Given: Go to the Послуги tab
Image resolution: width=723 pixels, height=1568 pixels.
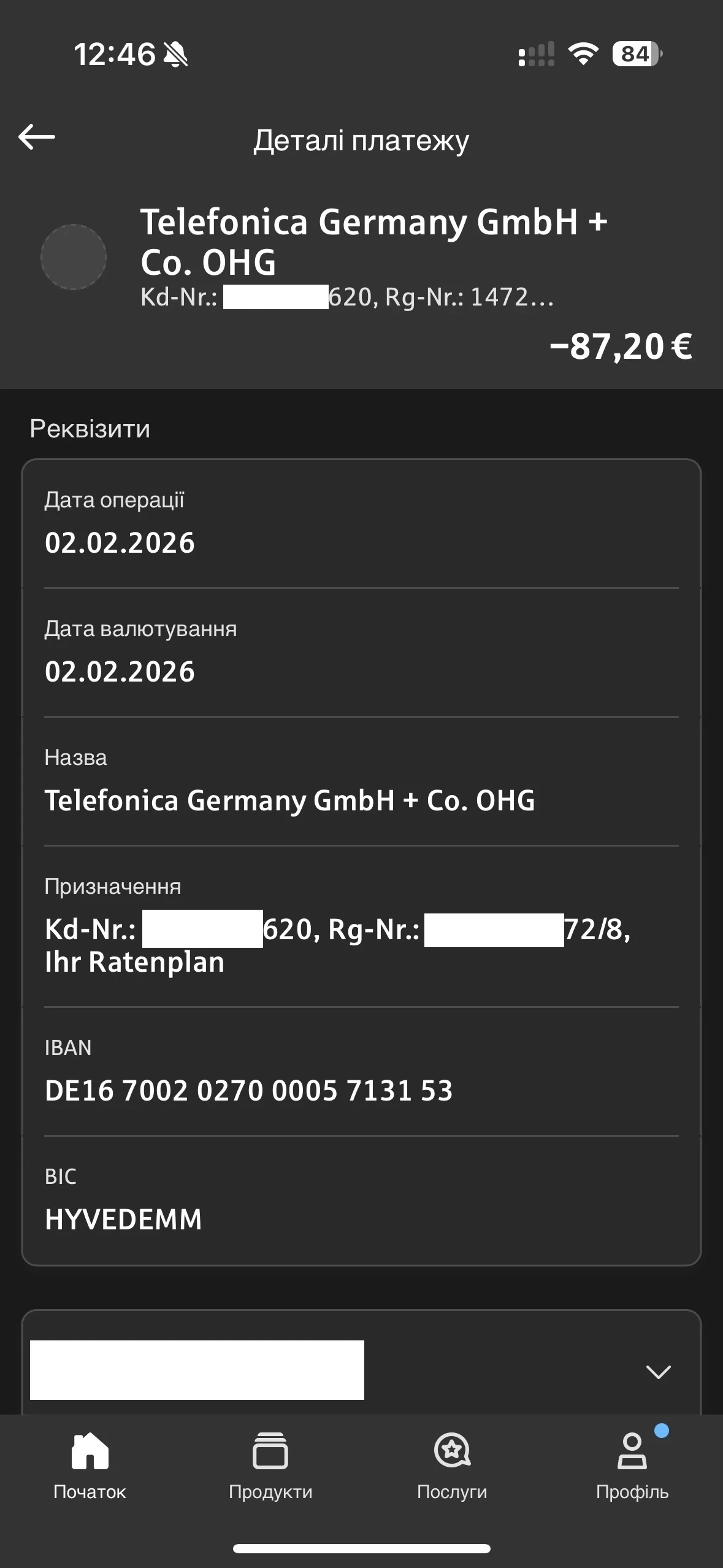Looking at the screenshot, I should point(452,1465).
